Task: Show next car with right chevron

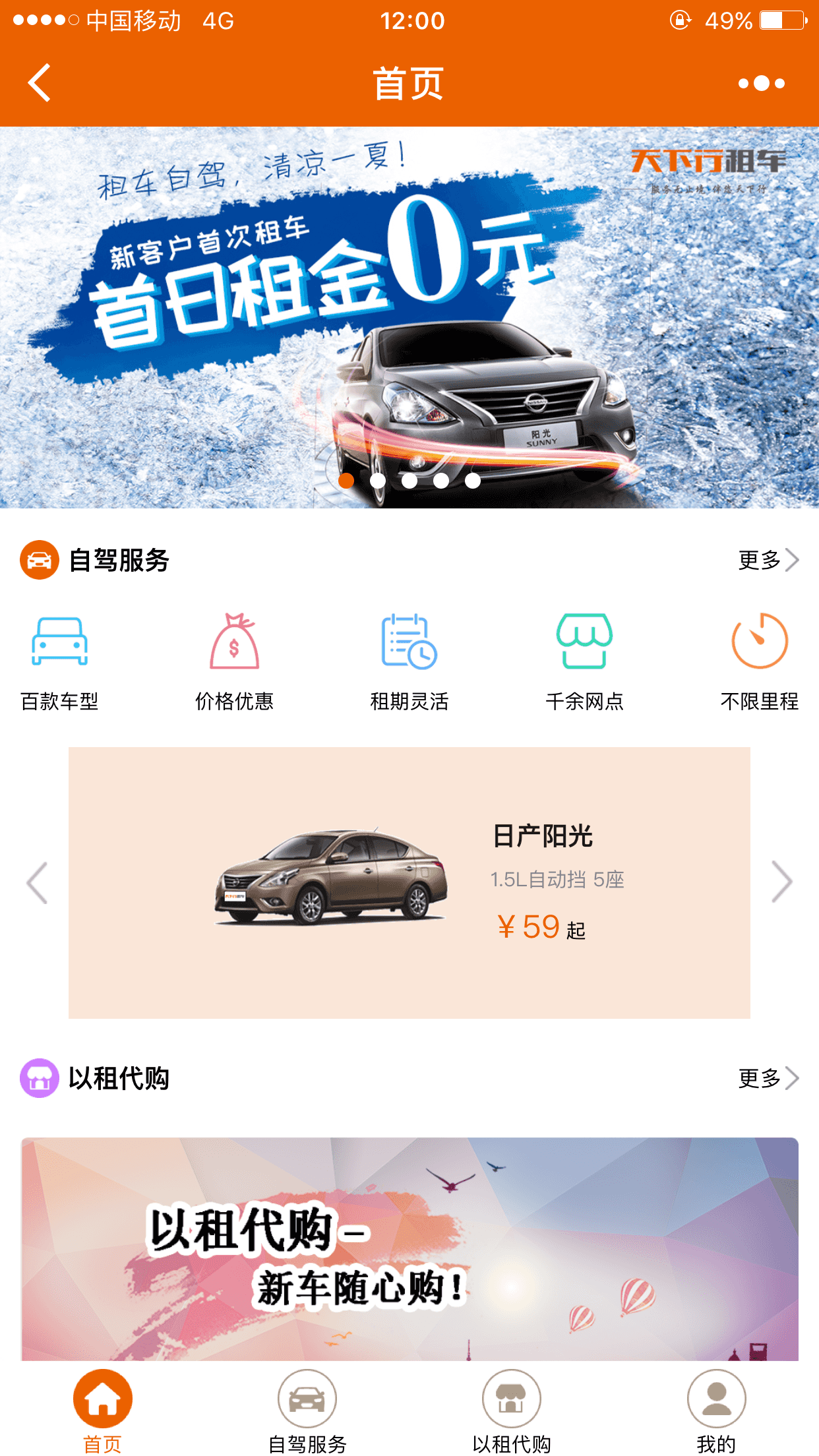Action: click(x=781, y=881)
